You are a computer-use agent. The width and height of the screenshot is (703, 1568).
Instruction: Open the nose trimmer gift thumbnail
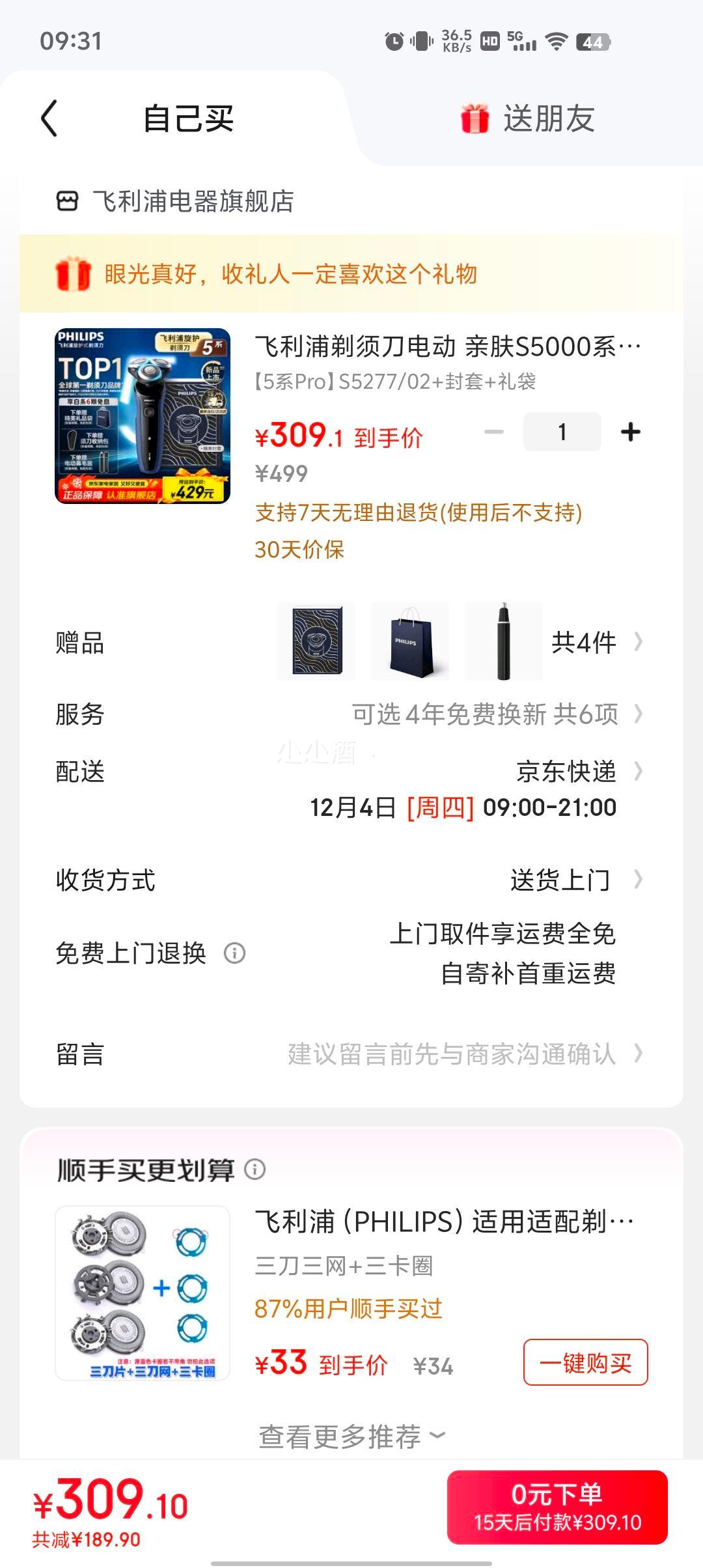(x=503, y=642)
